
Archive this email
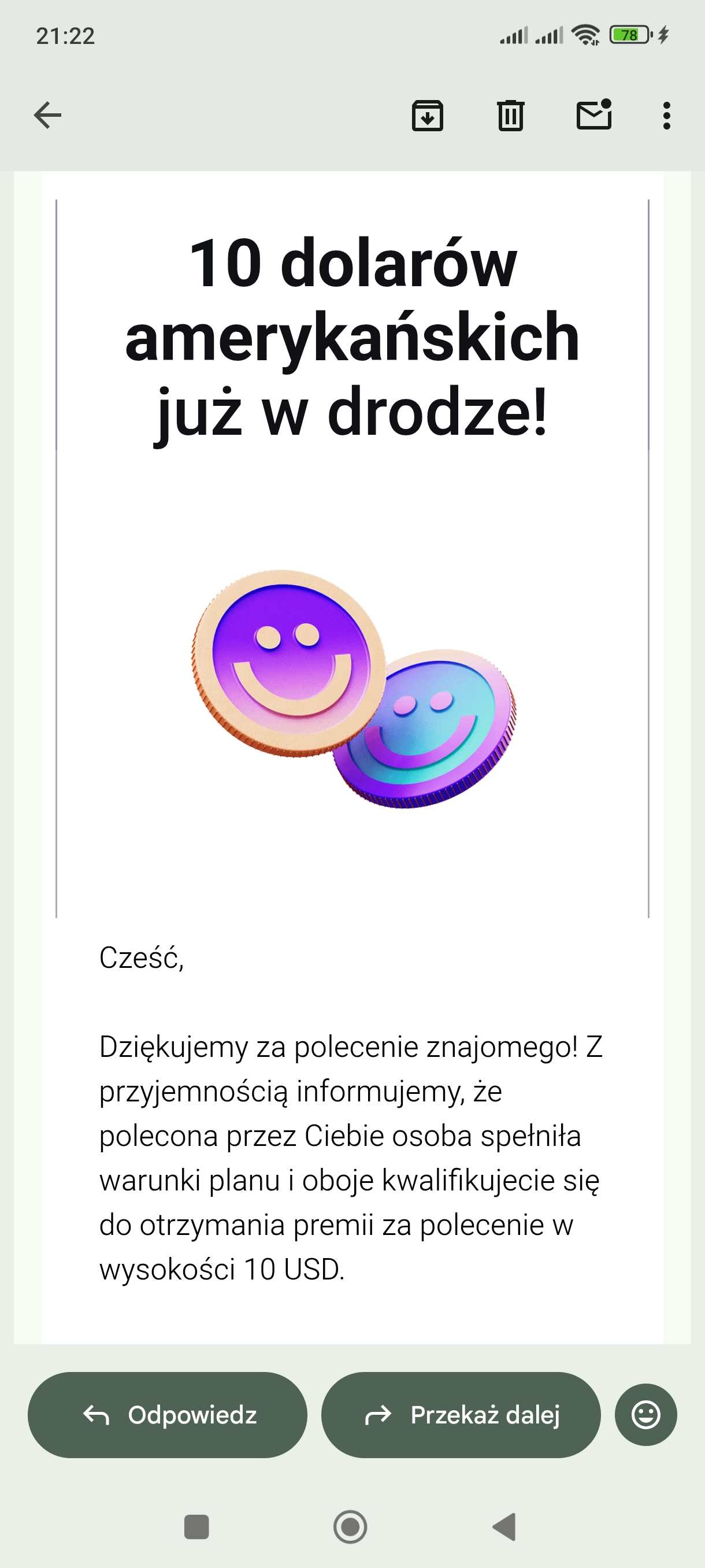(x=427, y=115)
